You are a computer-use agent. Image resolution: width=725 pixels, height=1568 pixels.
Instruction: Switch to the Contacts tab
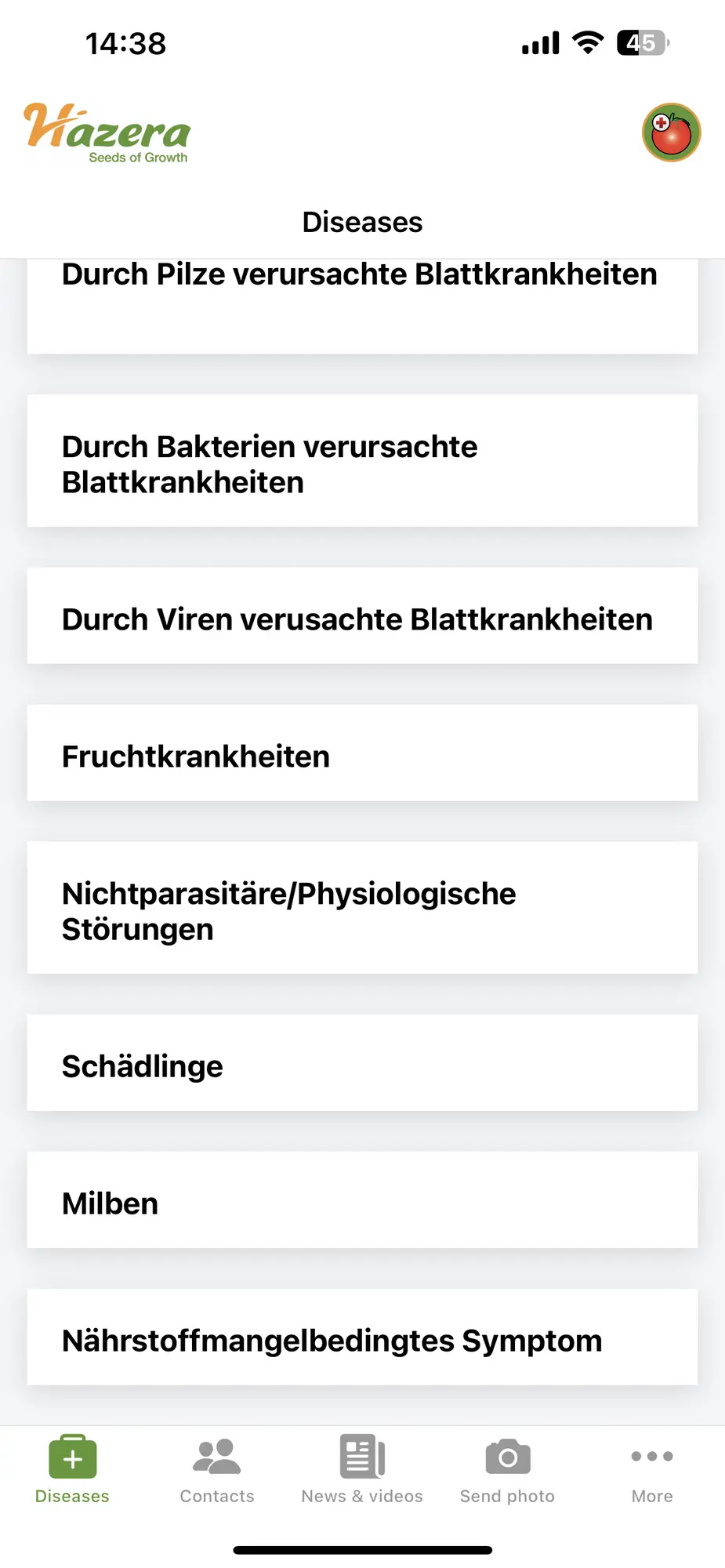(217, 1470)
